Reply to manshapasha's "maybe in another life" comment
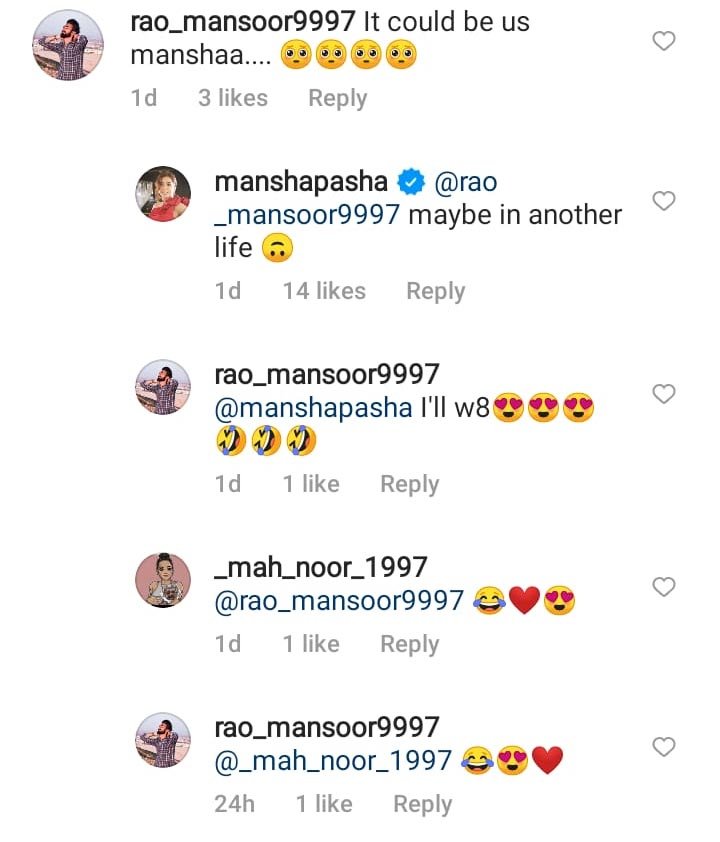Viewport: 720px width, 842px height. click(435, 291)
